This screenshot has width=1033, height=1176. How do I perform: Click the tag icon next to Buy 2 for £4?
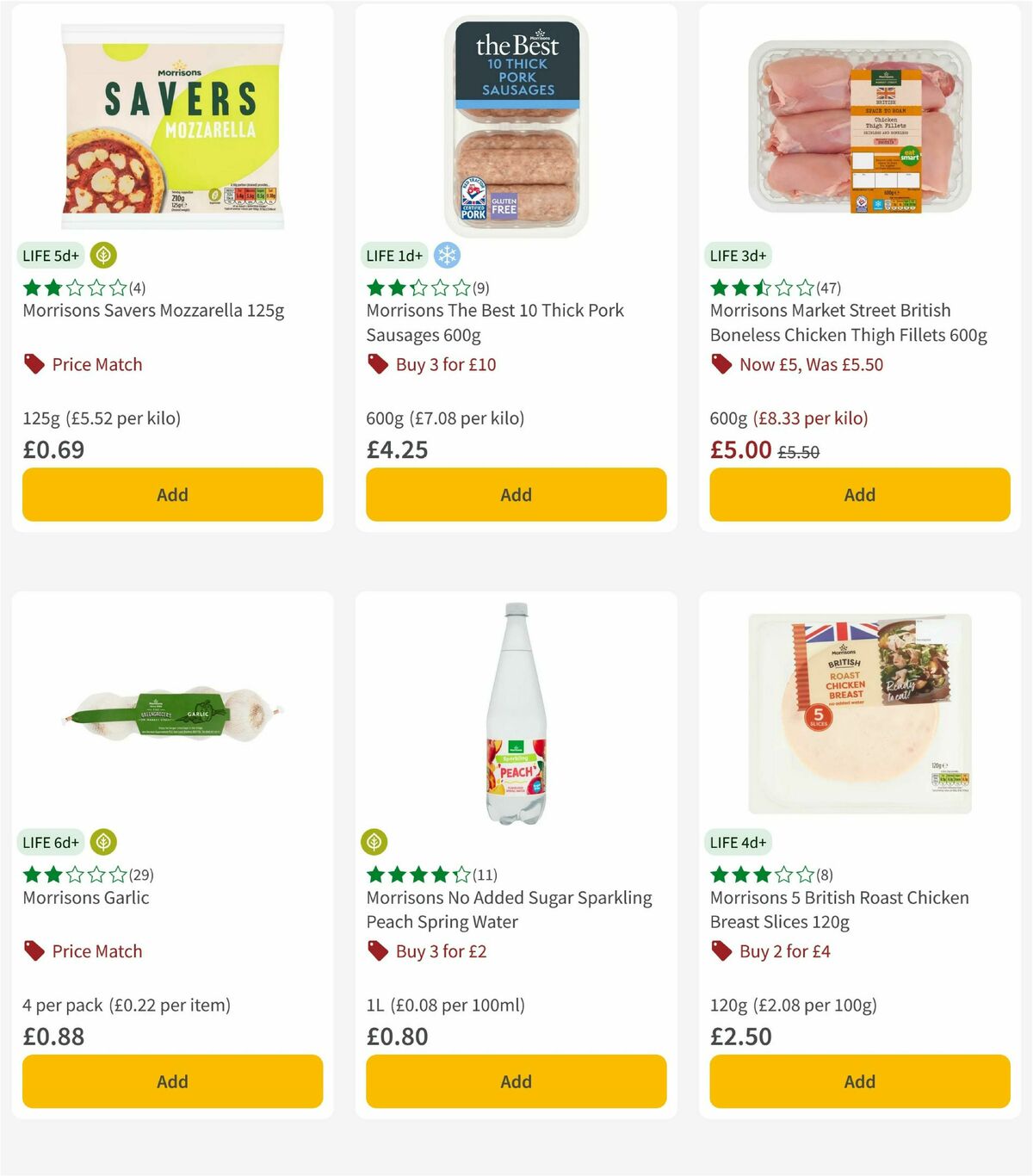tap(721, 951)
